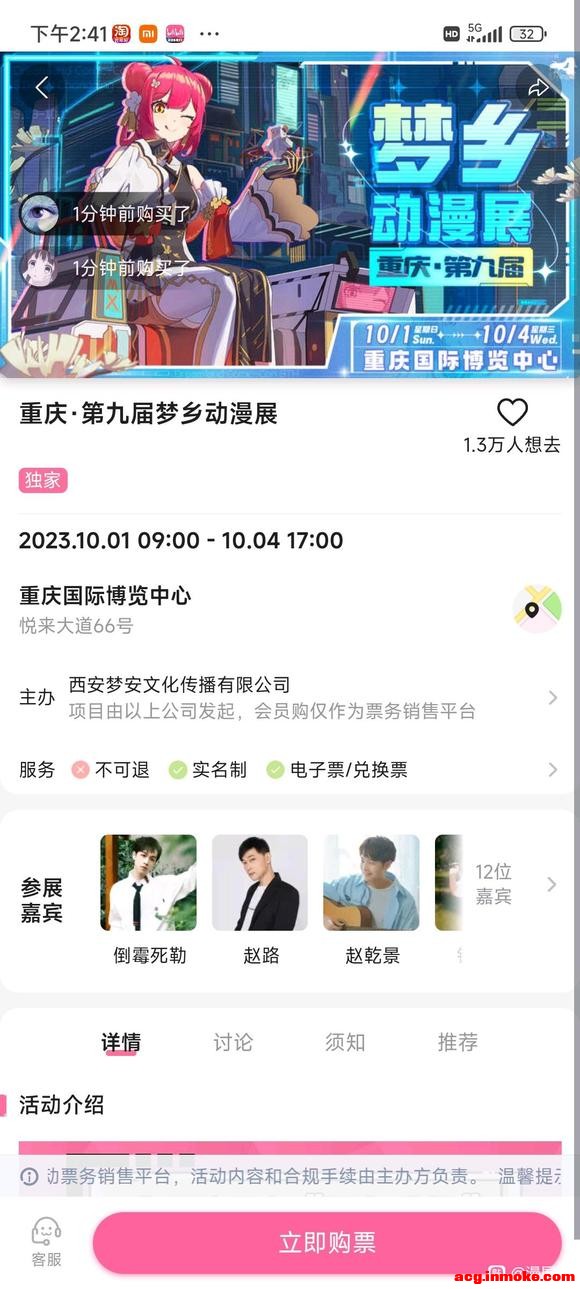Image resolution: width=580 pixels, height=1289 pixels.
Task: Go back using the top-left arrow
Action: (42, 88)
